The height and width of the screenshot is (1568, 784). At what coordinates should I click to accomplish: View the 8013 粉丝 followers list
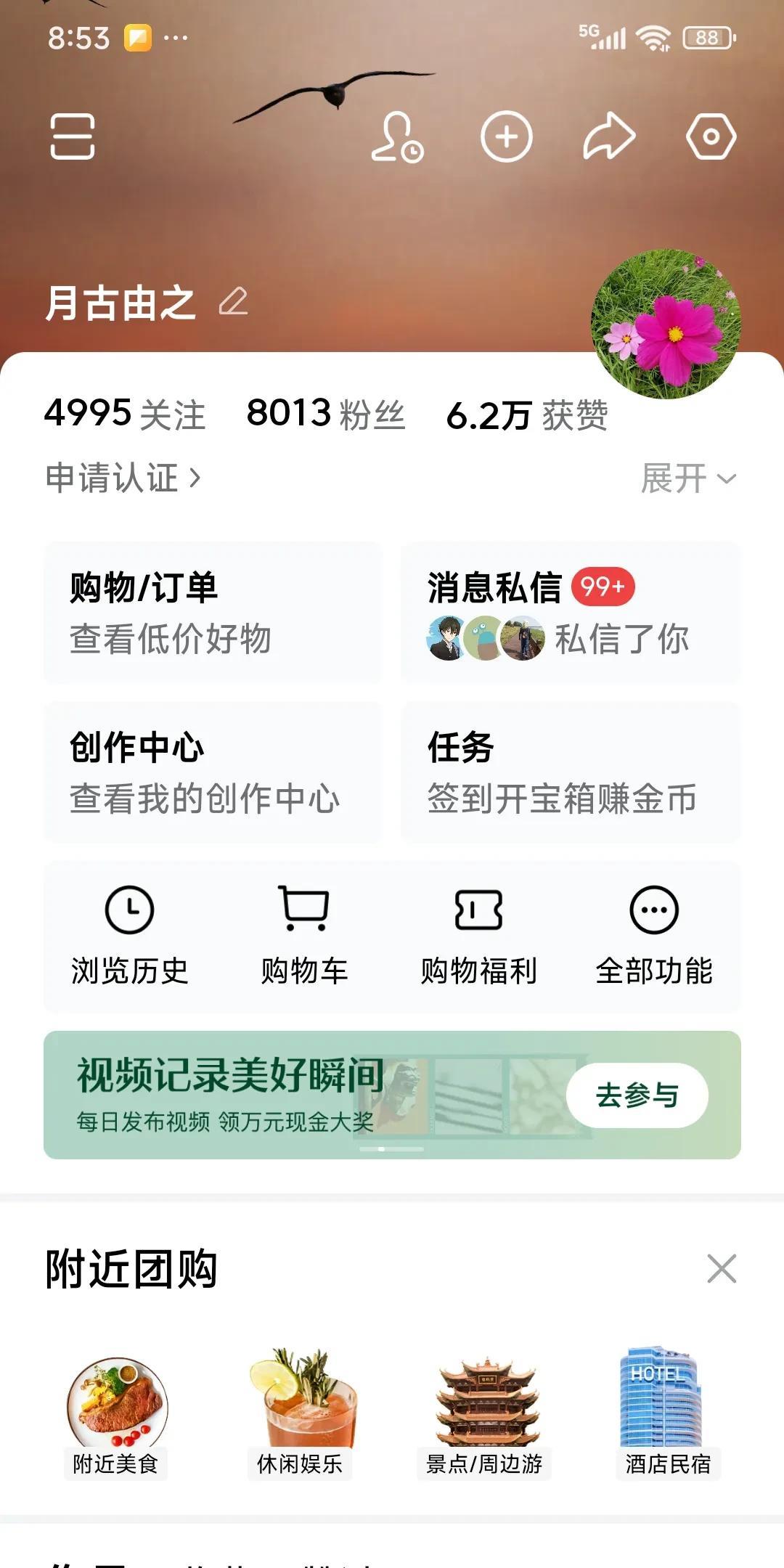pyautogui.click(x=325, y=414)
